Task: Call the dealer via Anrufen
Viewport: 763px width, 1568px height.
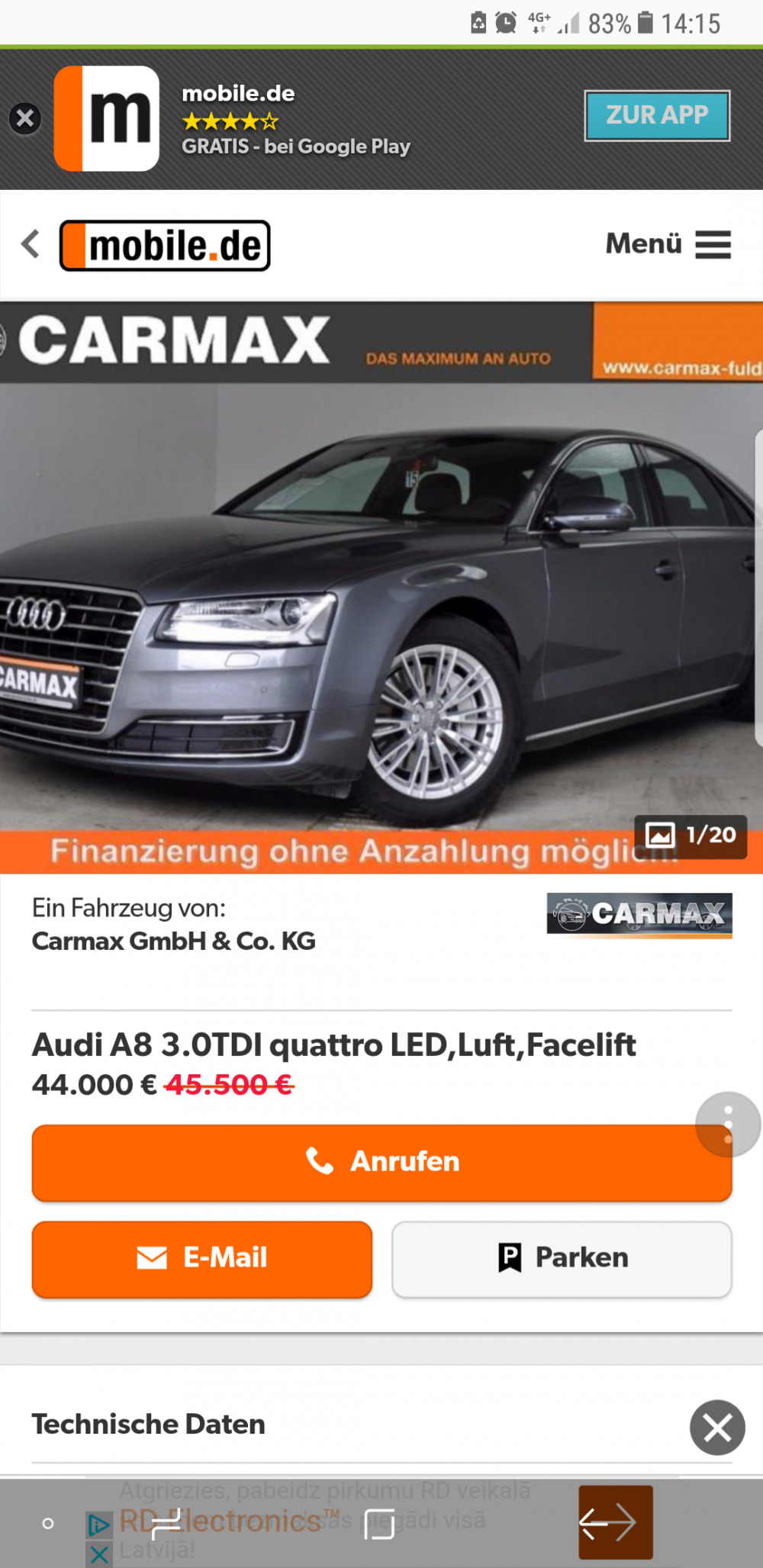Action: (381, 1162)
